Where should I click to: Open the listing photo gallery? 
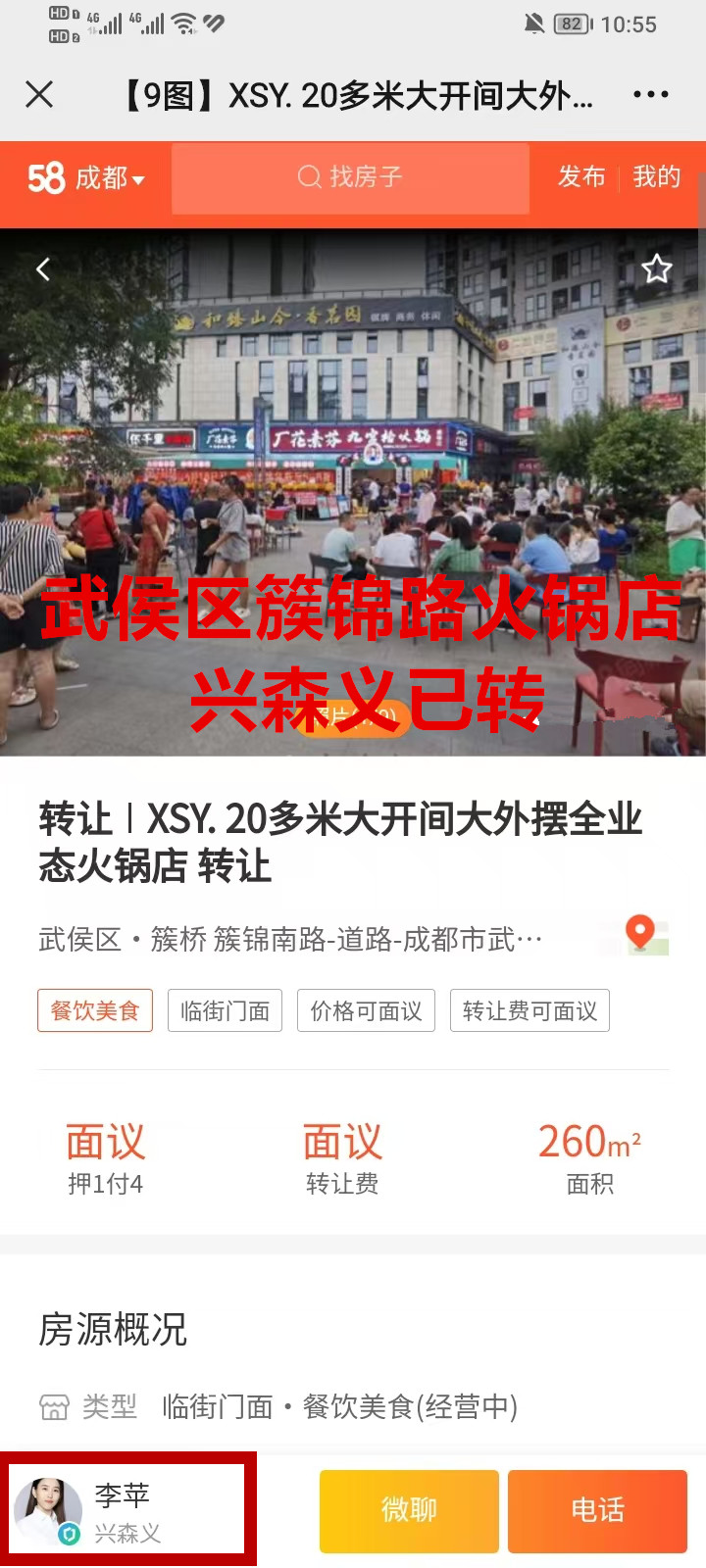click(x=353, y=490)
